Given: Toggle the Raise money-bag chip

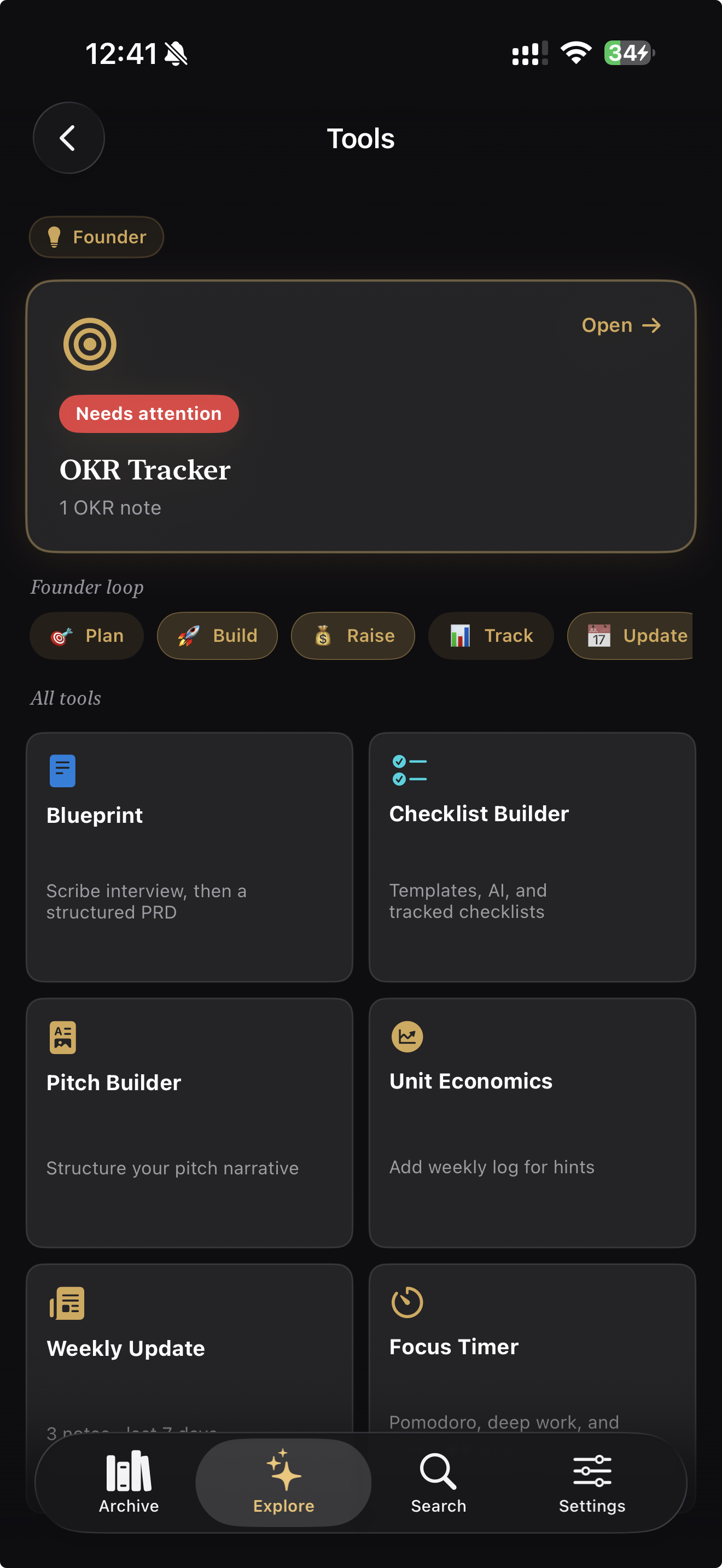Looking at the screenshot, I should (353, 635).
